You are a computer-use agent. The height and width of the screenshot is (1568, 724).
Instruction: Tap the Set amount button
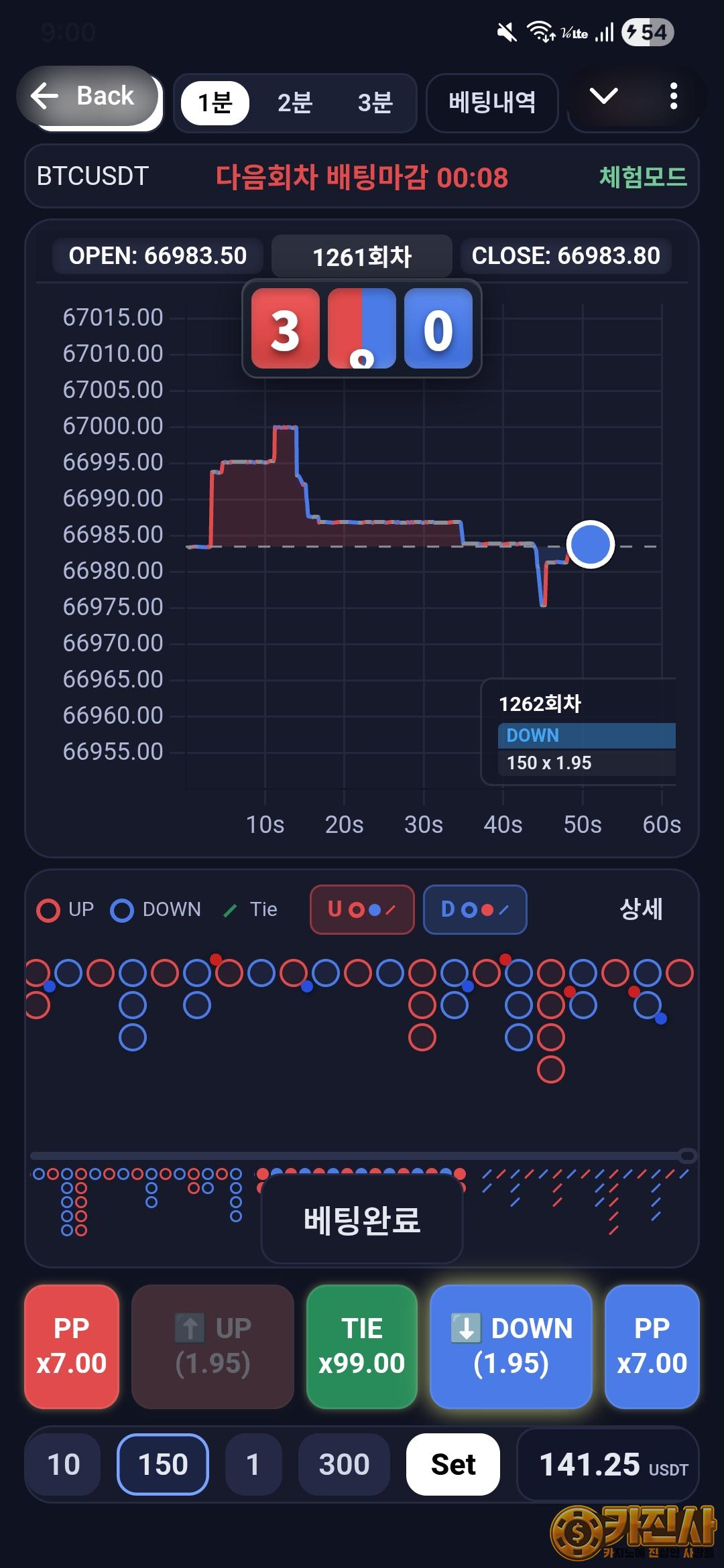pyautogui.click(x=453, y=1464)
